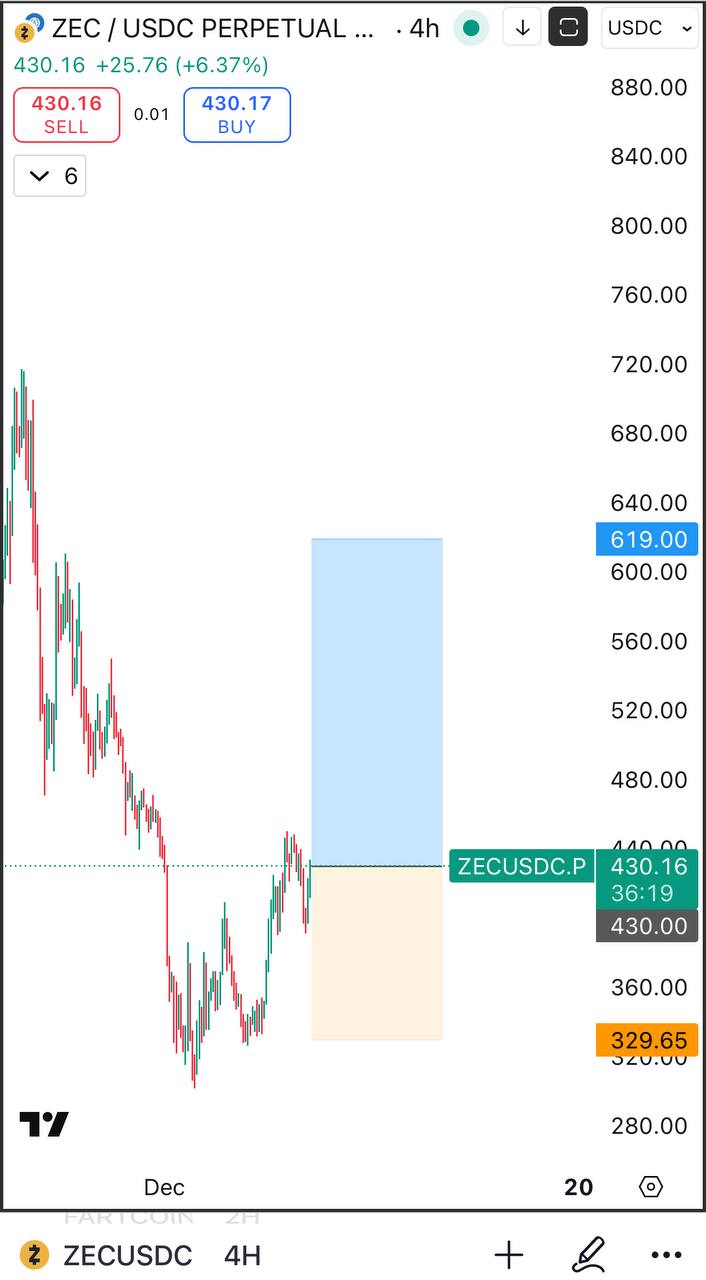Toggle the fullscreen chart button

pyautogui.click(x=568, y=28)
